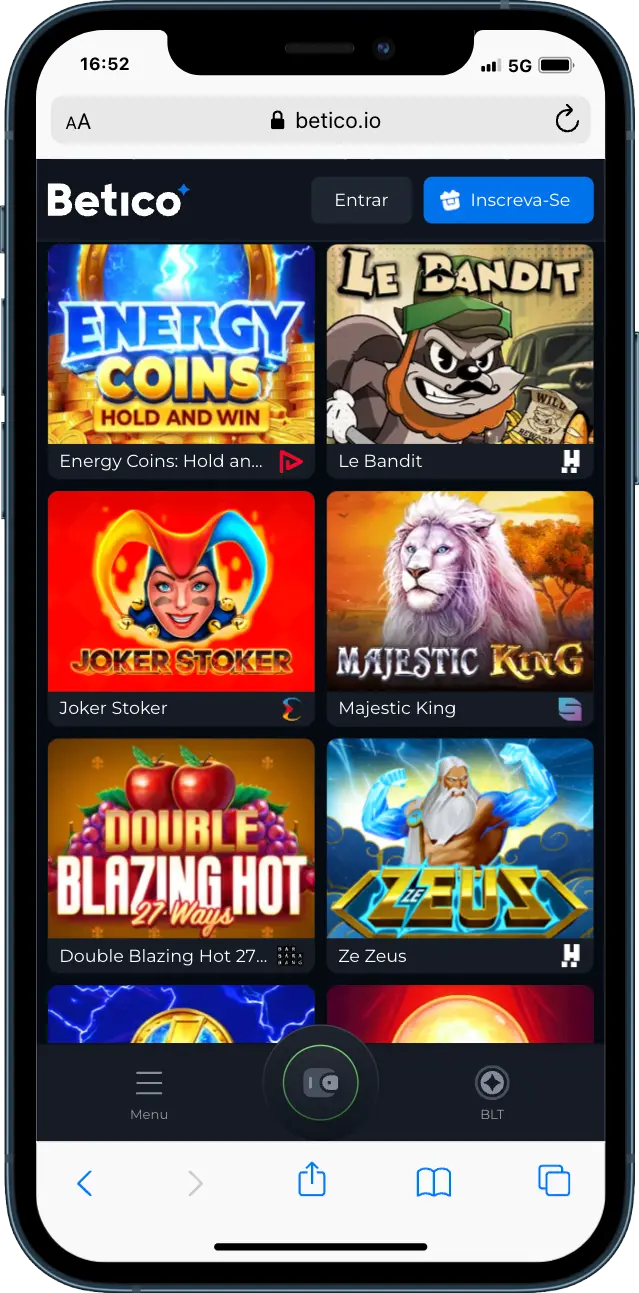
Task: Open the browser bookmarks
Action: [433, 1182]
